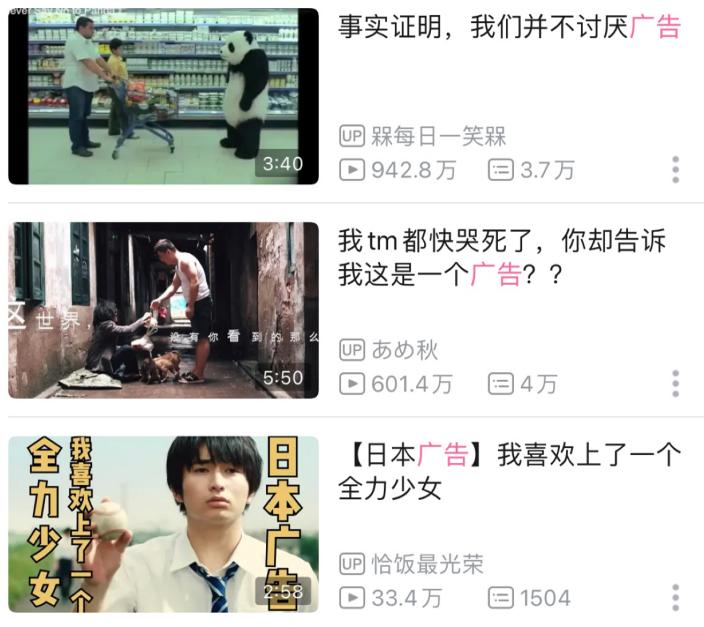704x627 pixels.
Task: Open video titled 我tm都快哭死了
Action: tap(502, 257)
